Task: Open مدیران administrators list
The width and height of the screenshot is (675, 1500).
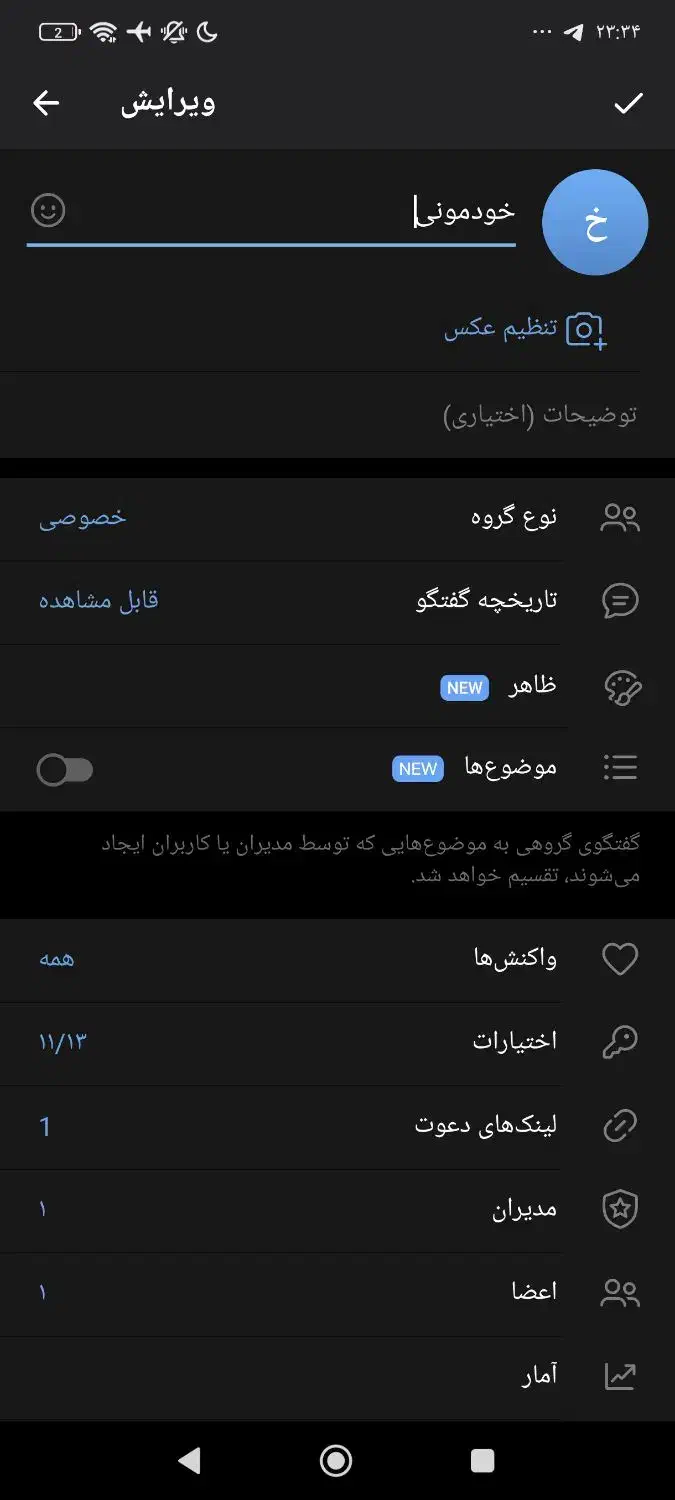Action: point(337,1210)
